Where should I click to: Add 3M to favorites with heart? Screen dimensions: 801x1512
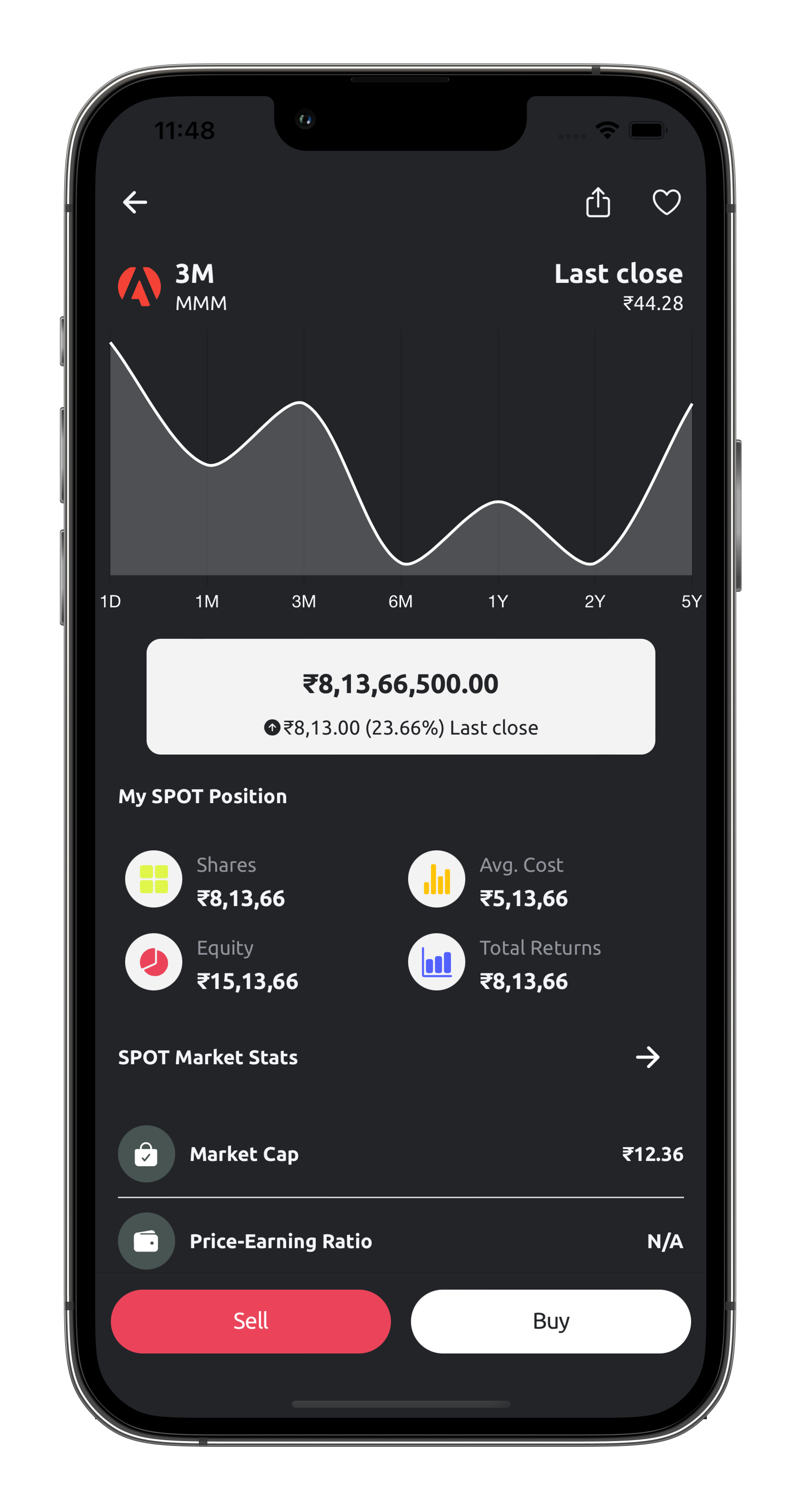pyautogui.click(x=666, y=202)
